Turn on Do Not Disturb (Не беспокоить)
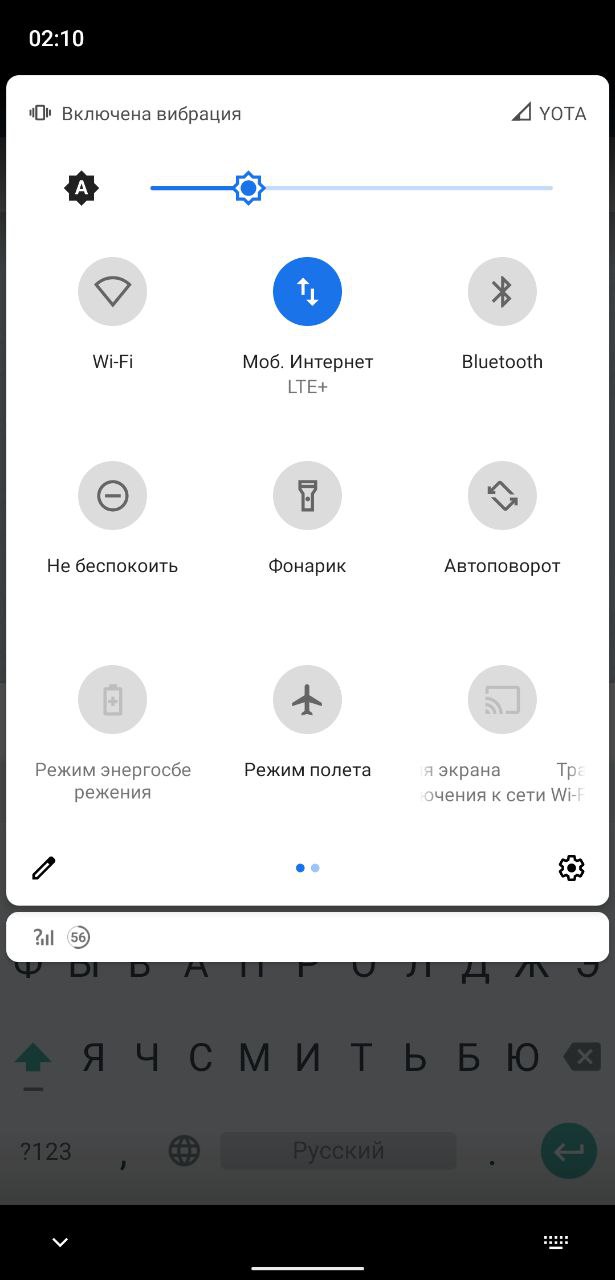Viewport: 615px width, 1280px height. 112,495
